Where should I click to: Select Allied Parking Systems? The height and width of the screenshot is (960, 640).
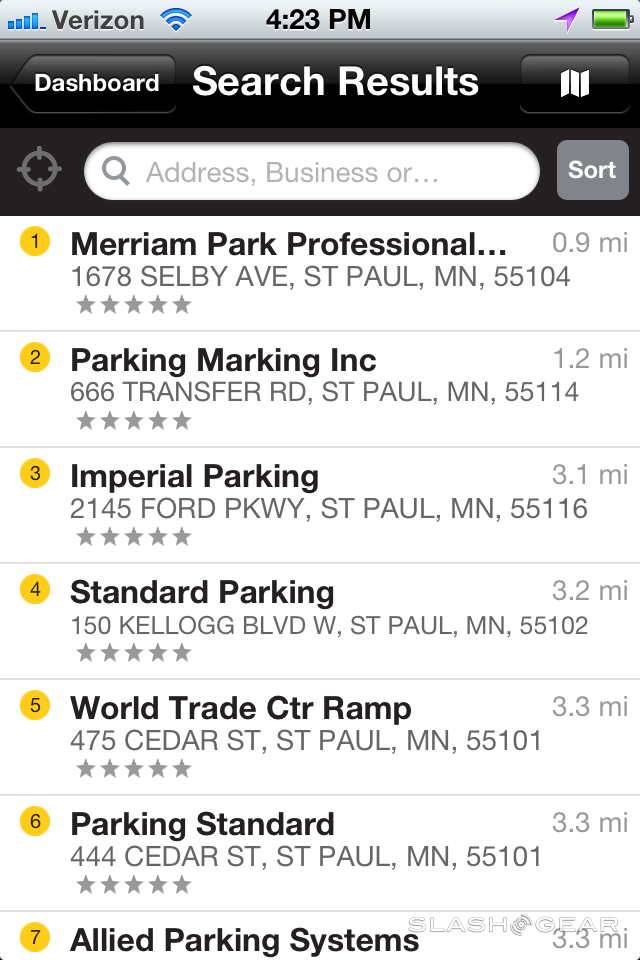(320, 939)
